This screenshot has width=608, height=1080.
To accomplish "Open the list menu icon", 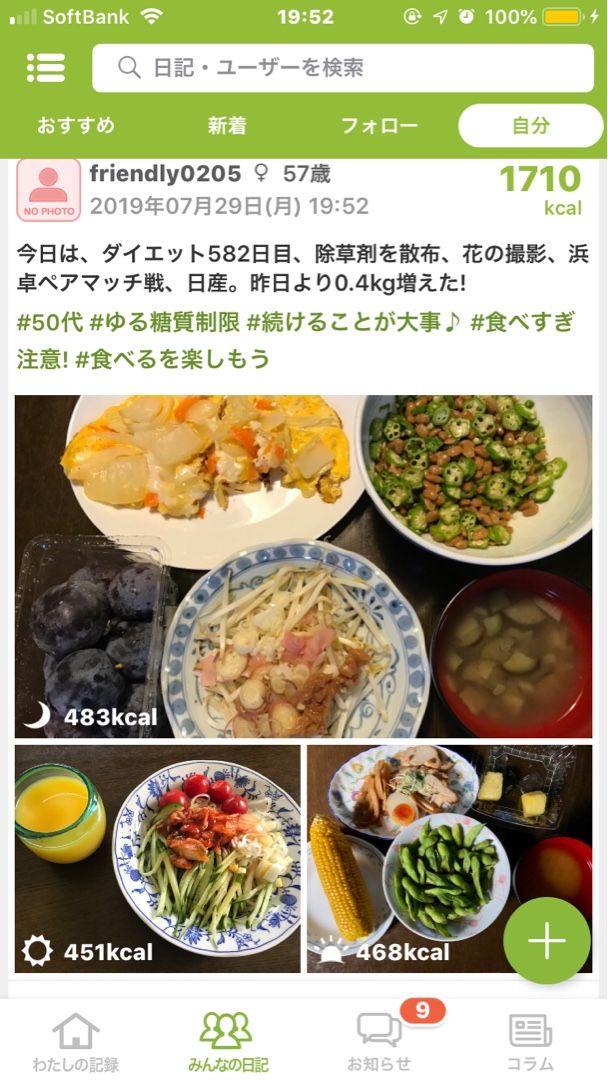I will 46,67.
